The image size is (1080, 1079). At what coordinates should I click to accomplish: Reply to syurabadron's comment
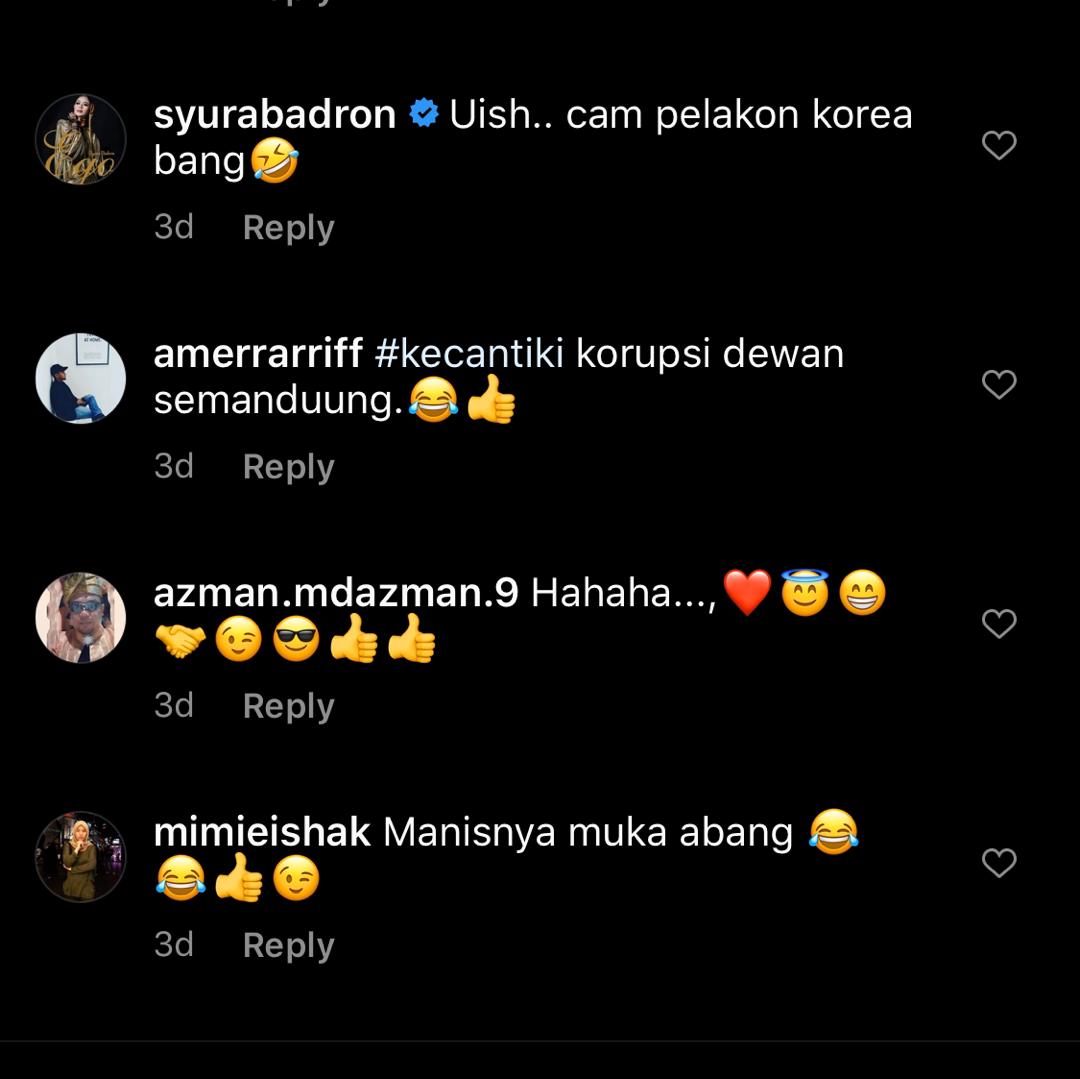pos(288,228)
